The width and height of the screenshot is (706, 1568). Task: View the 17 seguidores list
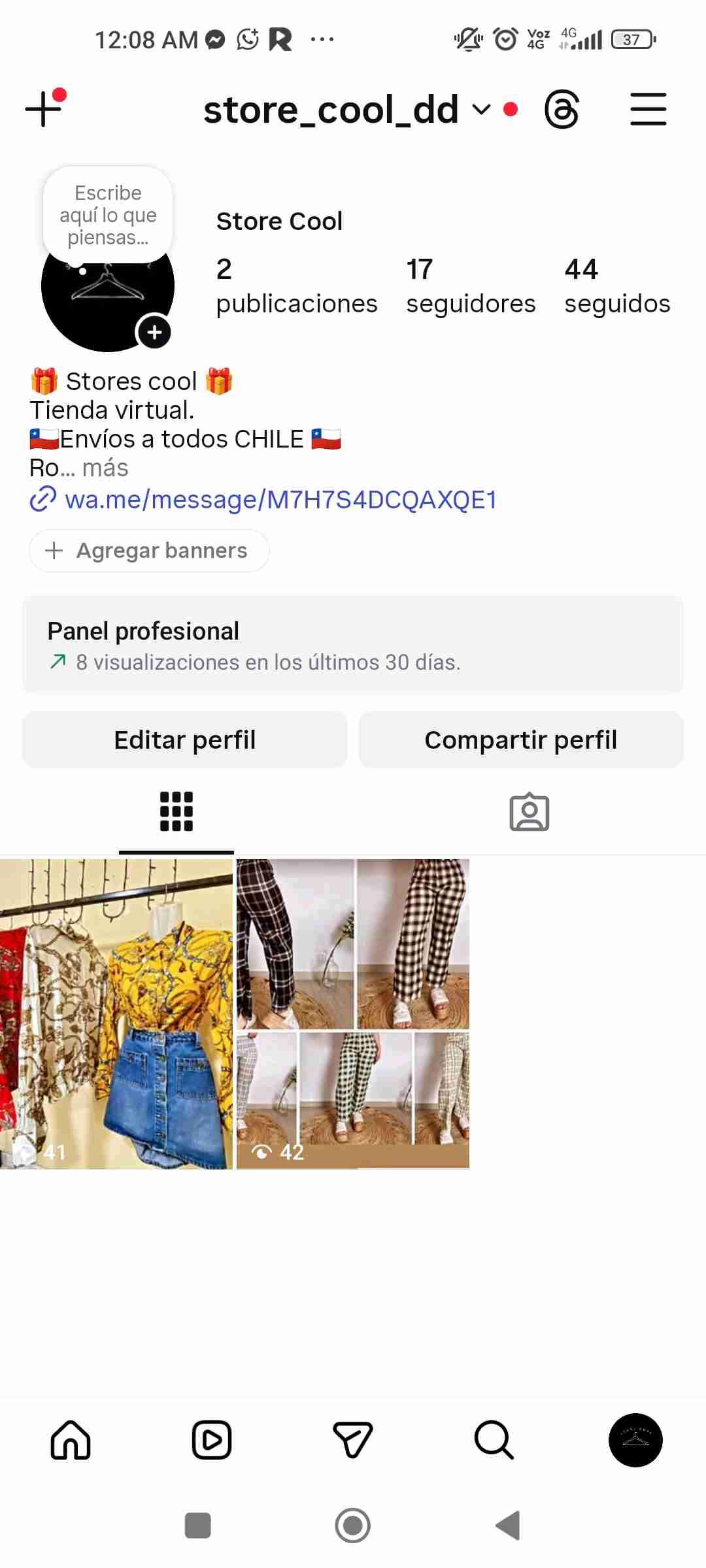click(x=470, y=286)
